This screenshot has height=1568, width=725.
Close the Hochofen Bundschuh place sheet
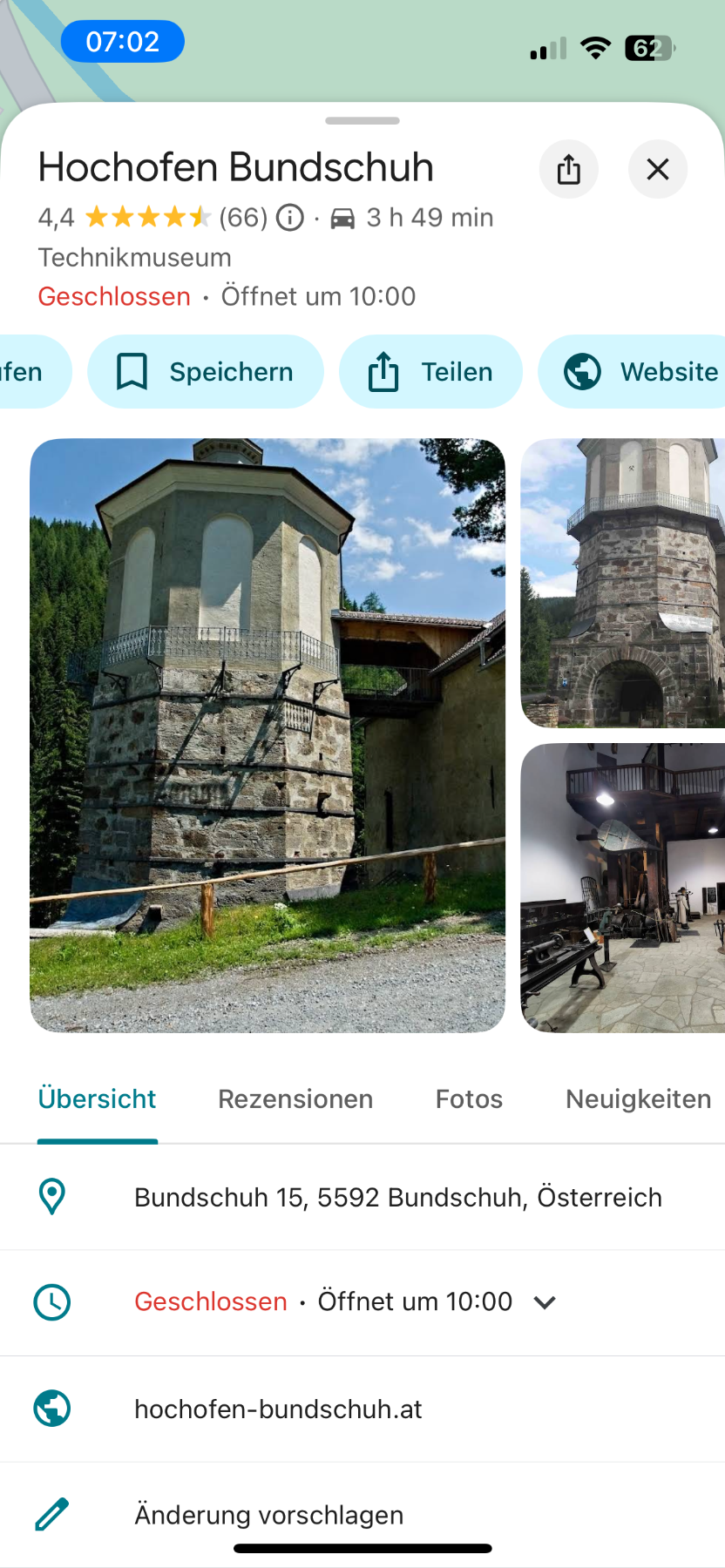pos(658,169)
